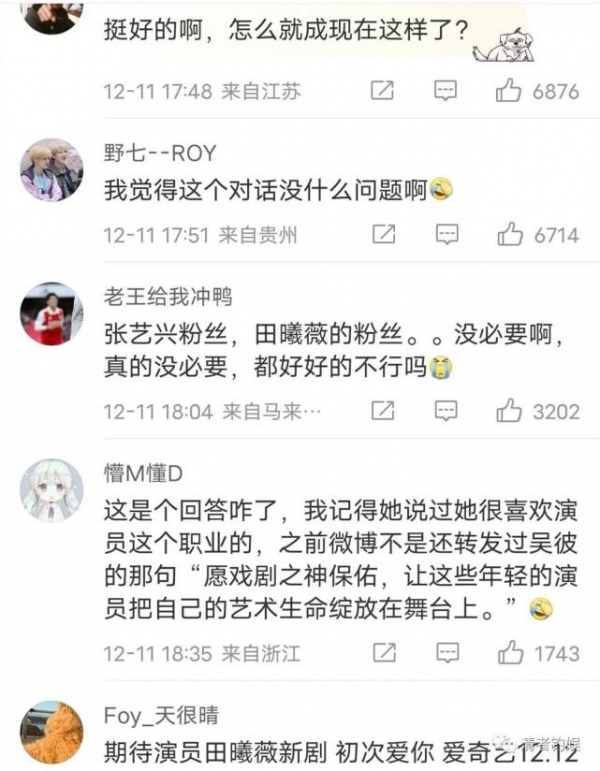Reply to 懵M懂D's comment

pos(446,653)
